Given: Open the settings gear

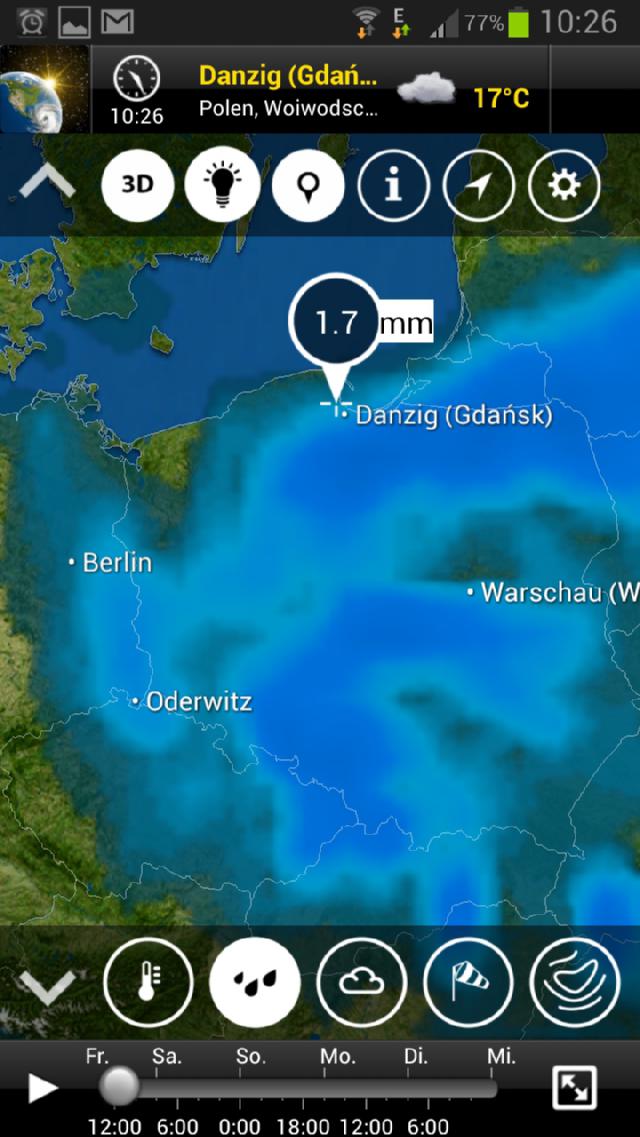Looking at the screenshot, I should tap(564, 185).
